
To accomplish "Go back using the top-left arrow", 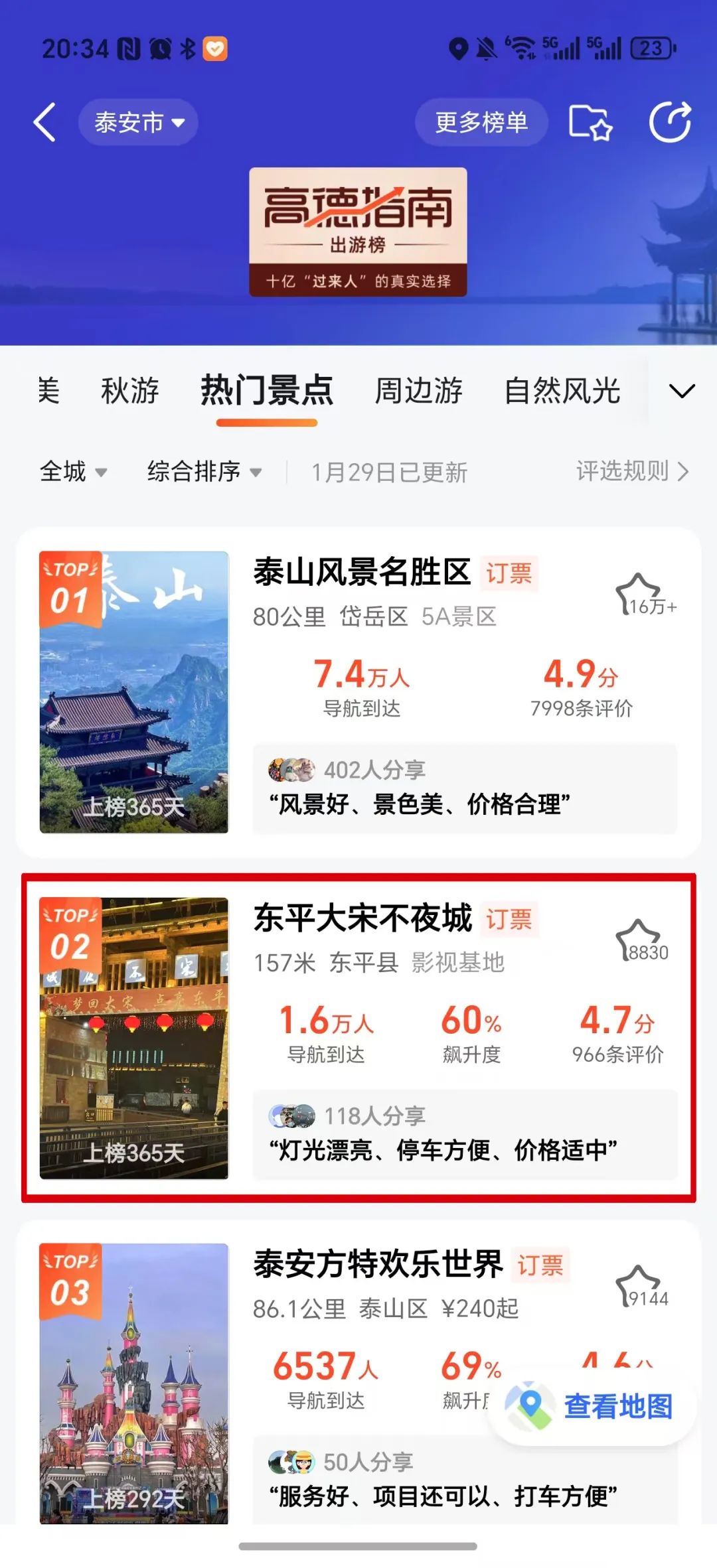I will click(44, 123).
